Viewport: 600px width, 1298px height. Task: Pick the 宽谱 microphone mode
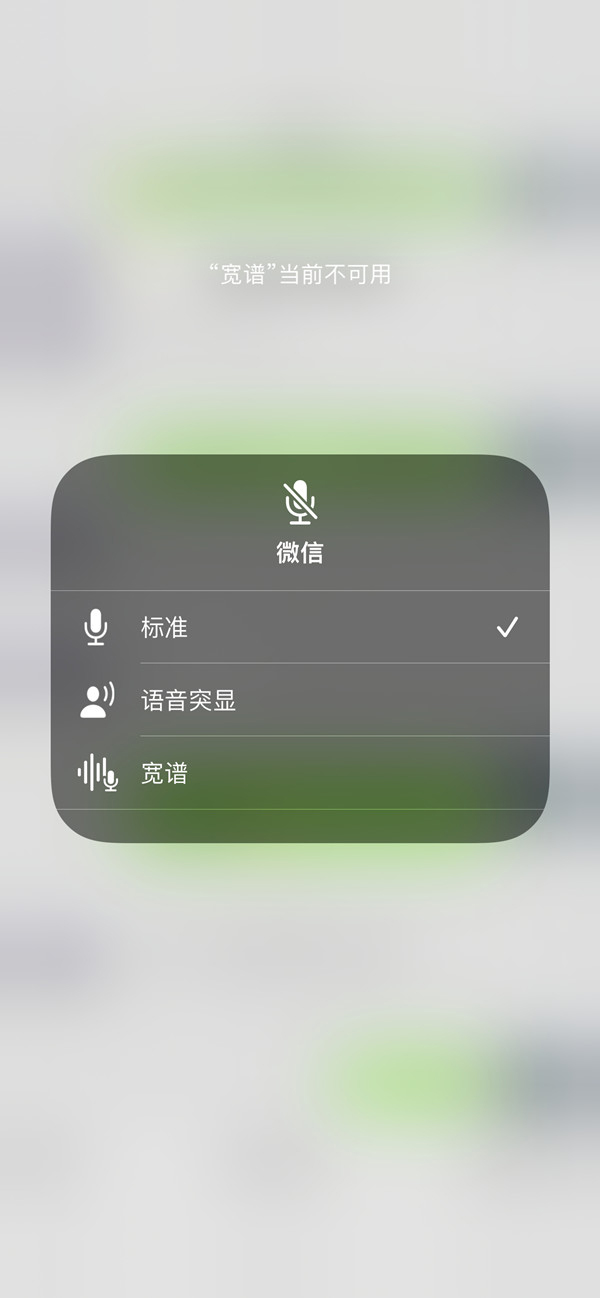click(x=300, y=773)
